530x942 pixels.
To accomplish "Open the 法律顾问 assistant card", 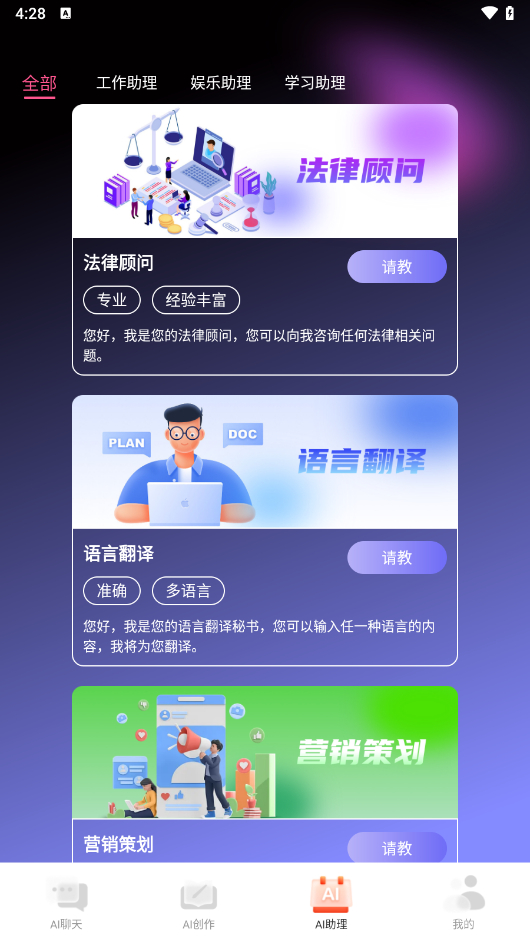I will pyautogui.click(x=265, y=240).
